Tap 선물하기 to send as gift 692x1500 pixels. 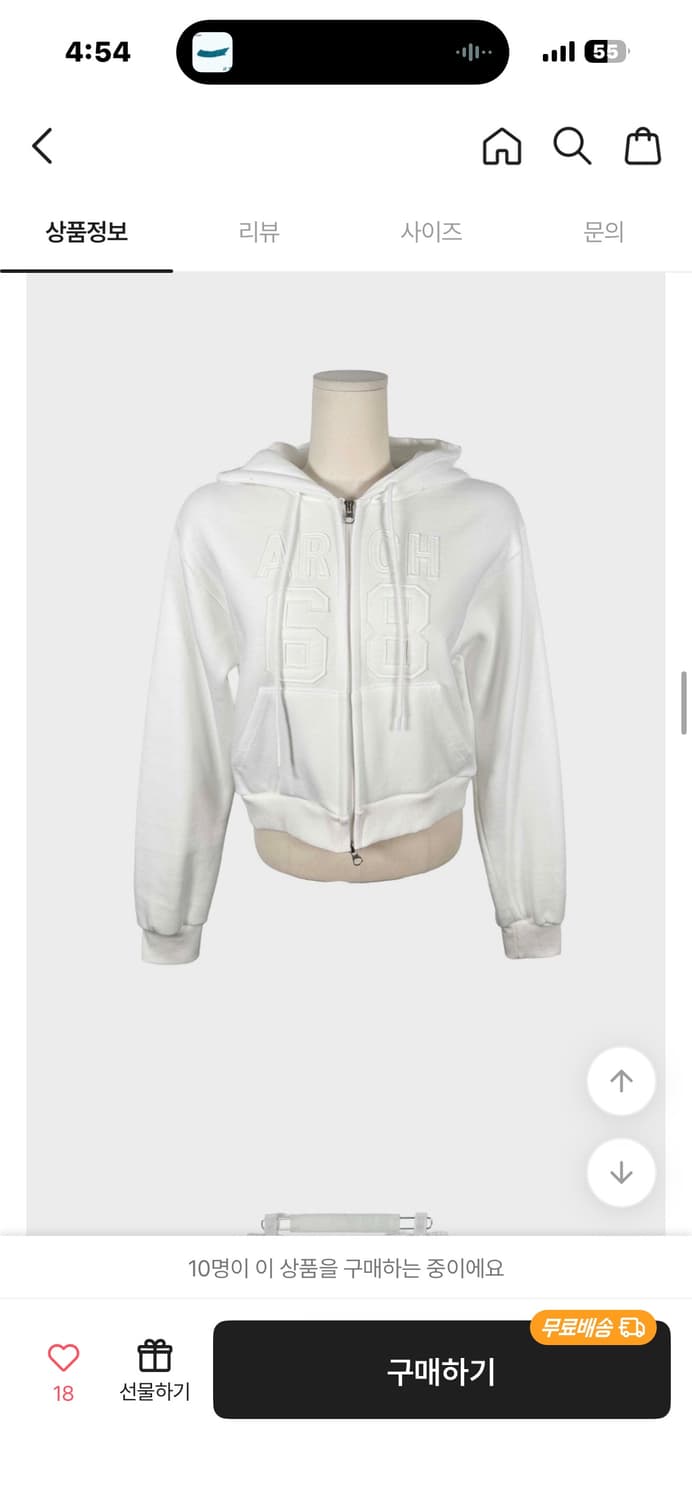coord(155,1370)
